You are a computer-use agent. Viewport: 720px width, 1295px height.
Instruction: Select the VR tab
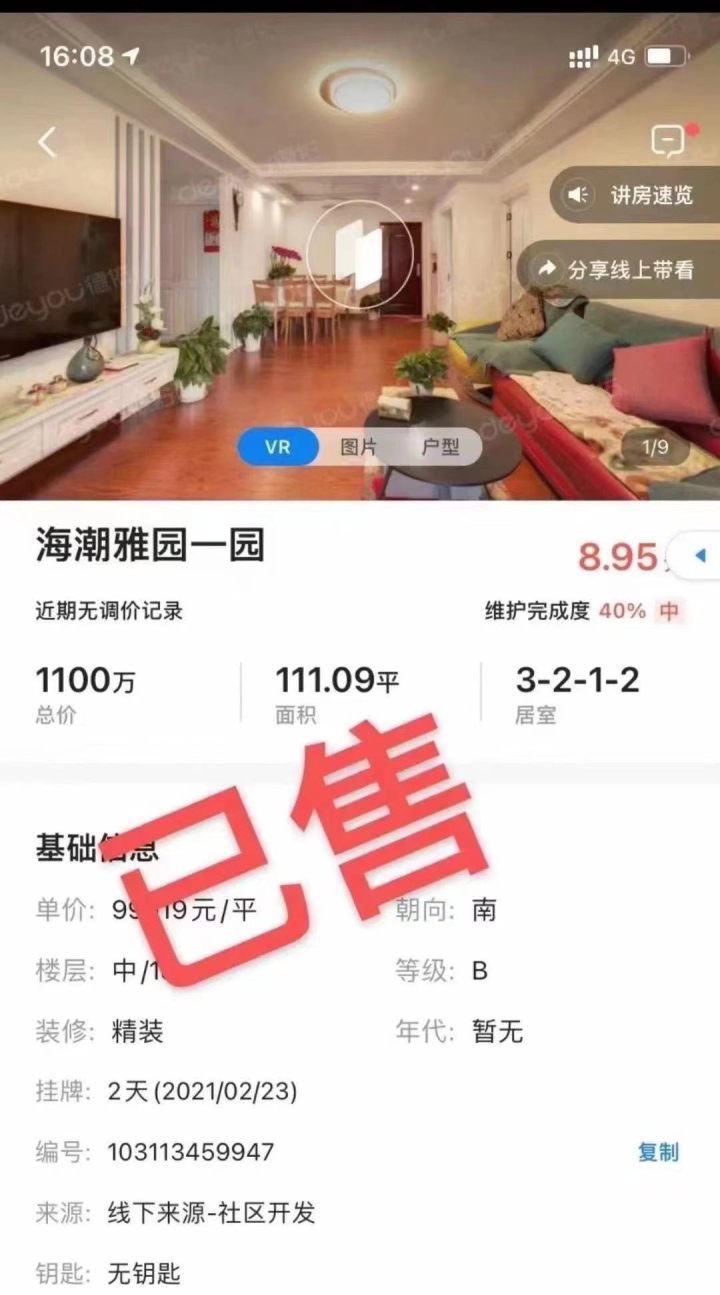(x=277, y=447)
